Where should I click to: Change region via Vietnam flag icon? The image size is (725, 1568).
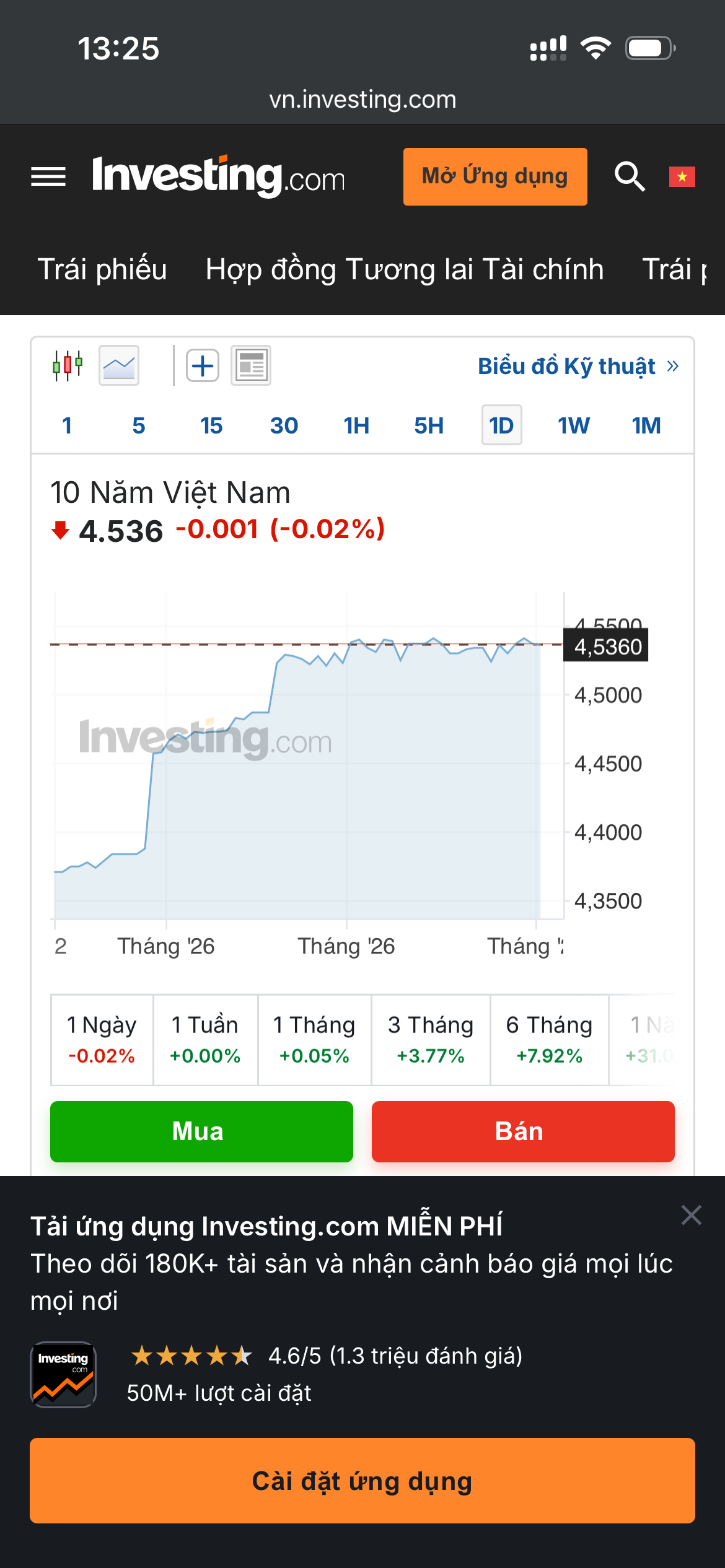point(682,176)
